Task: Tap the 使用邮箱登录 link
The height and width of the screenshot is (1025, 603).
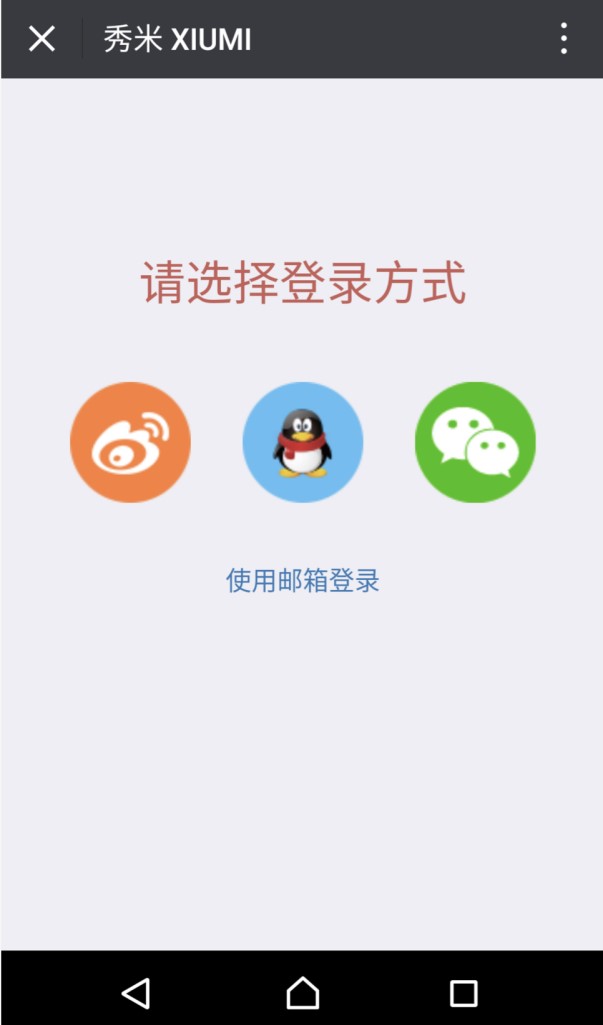Action: coord(302,580)
